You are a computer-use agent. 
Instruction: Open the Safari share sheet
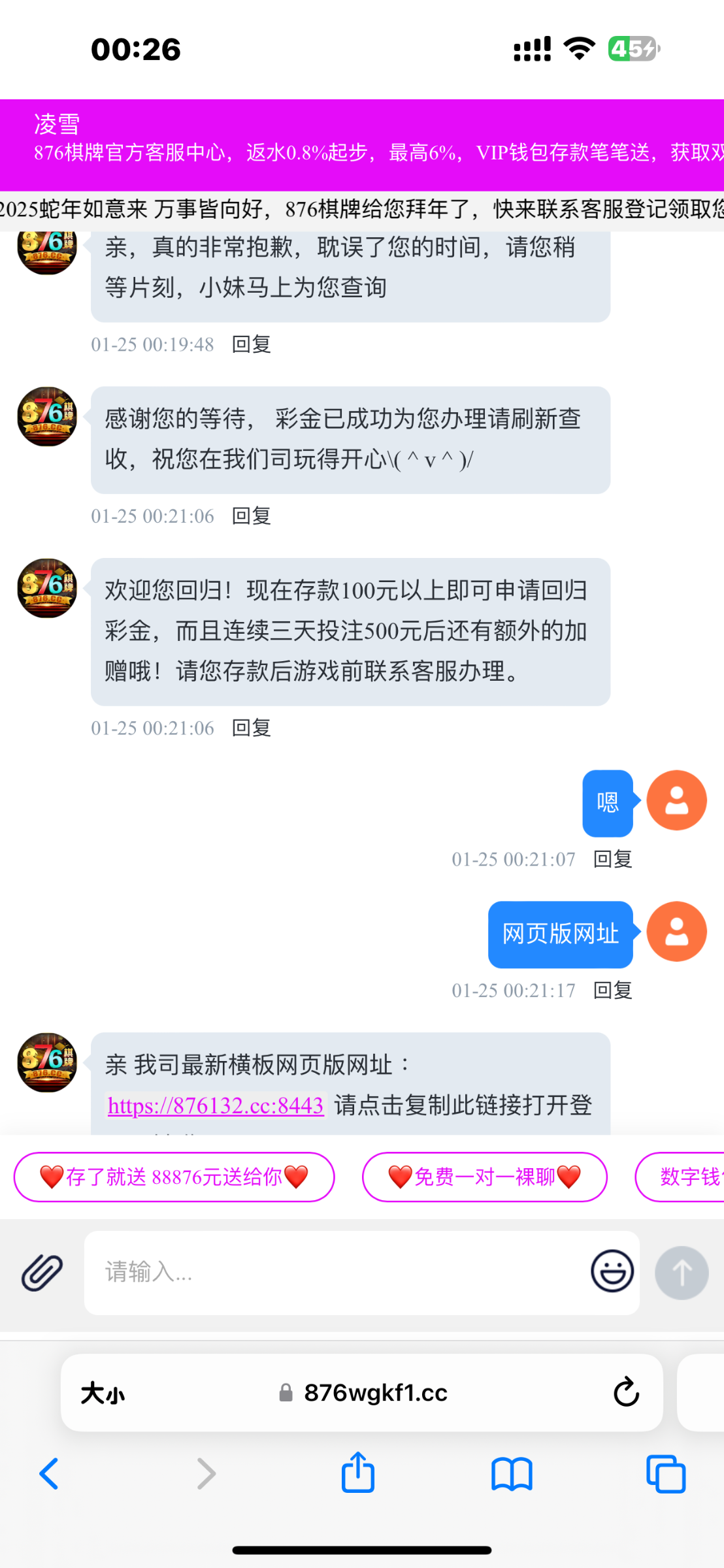(358, 1472)
